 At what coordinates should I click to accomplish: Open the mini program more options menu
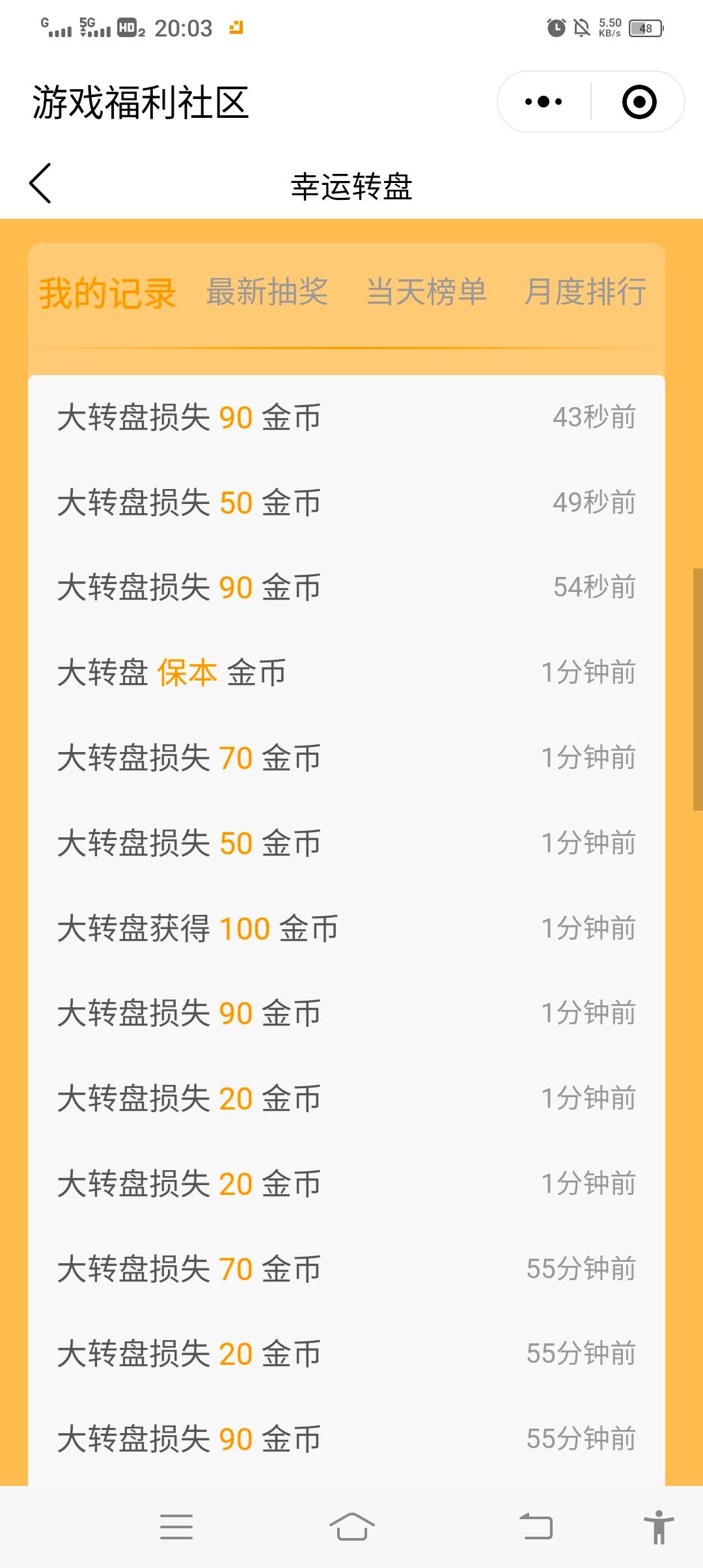544,102
